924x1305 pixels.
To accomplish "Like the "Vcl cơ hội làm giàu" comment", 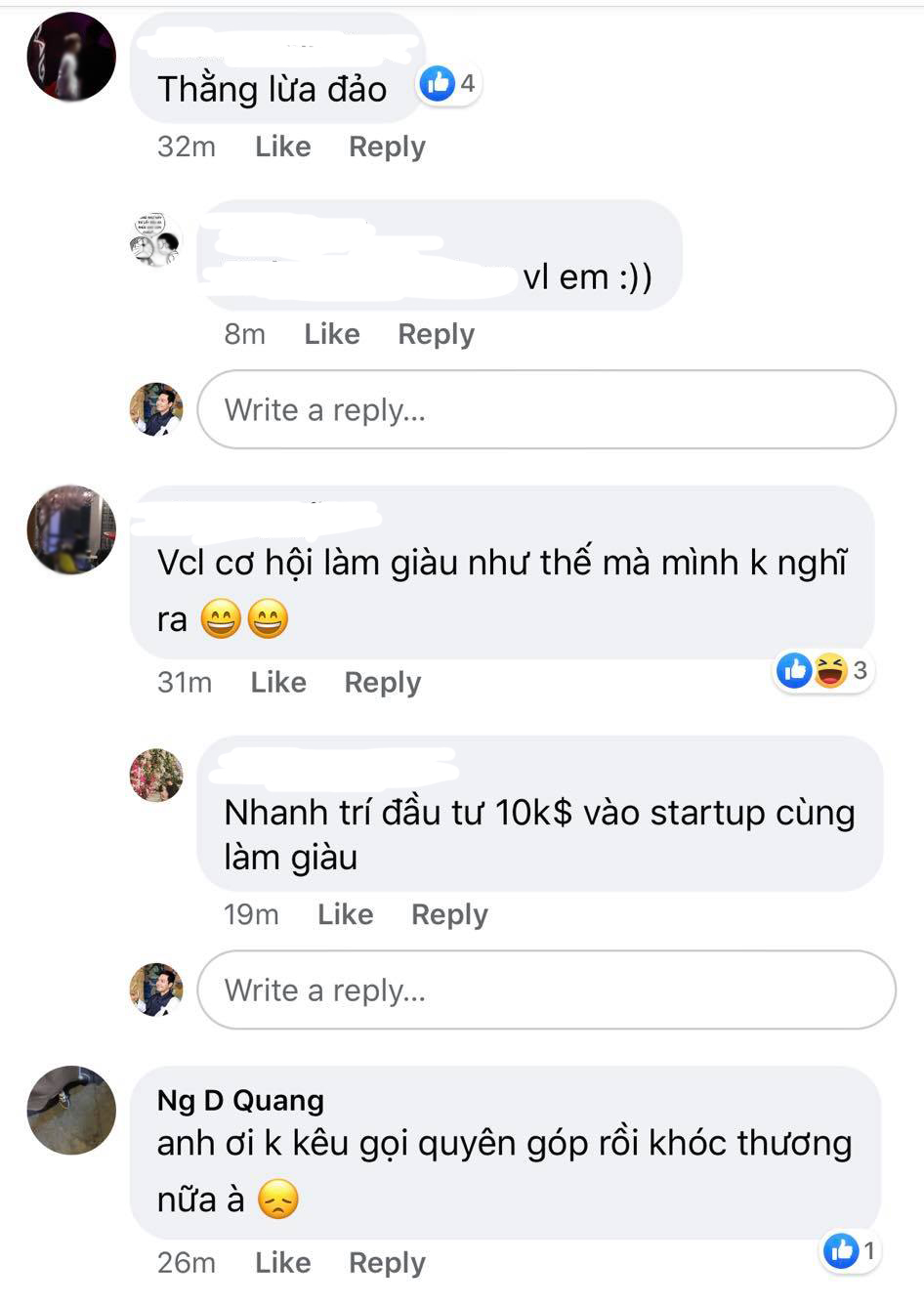I will point(277,682).
